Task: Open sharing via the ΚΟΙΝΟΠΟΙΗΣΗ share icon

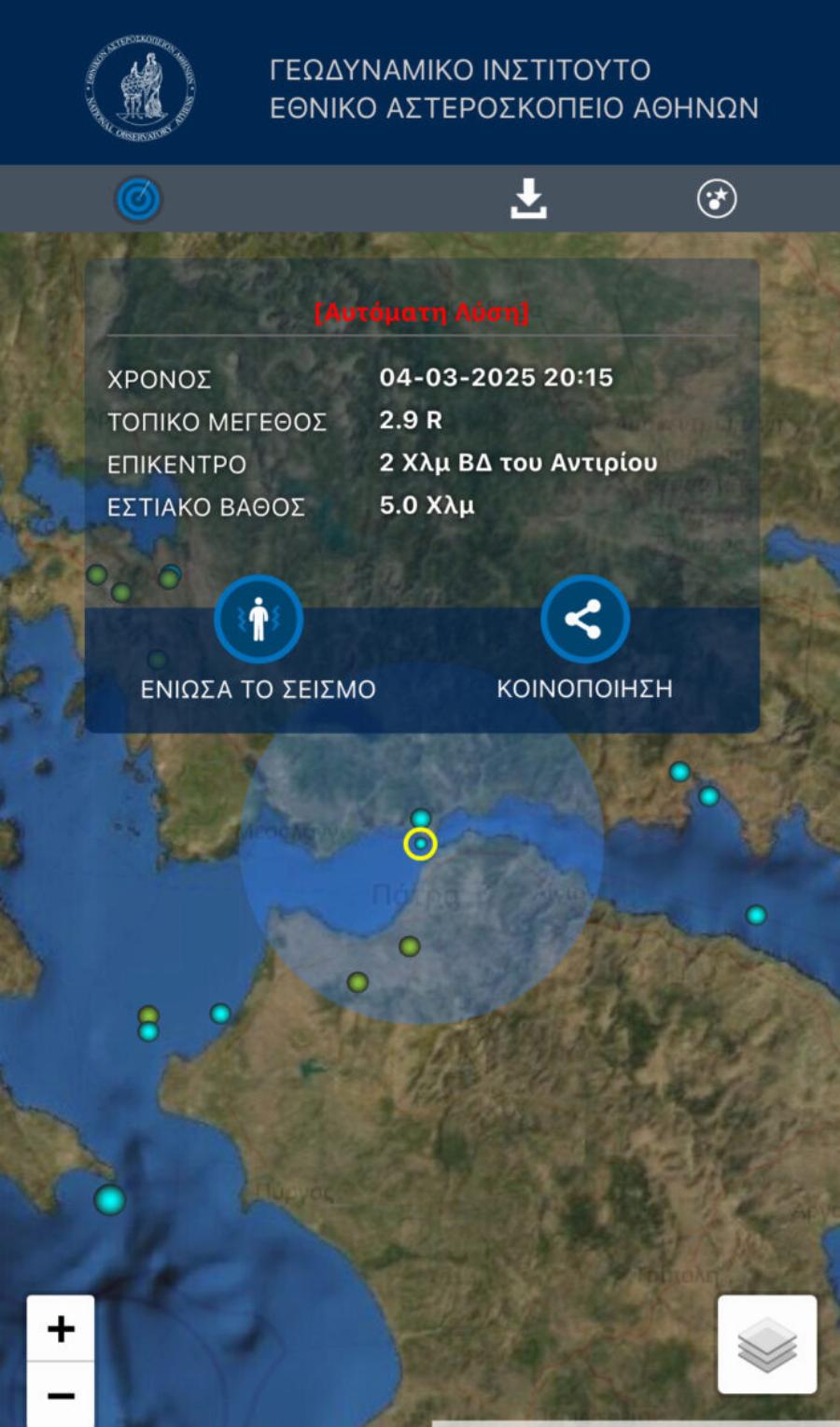Action: (585, 619)
